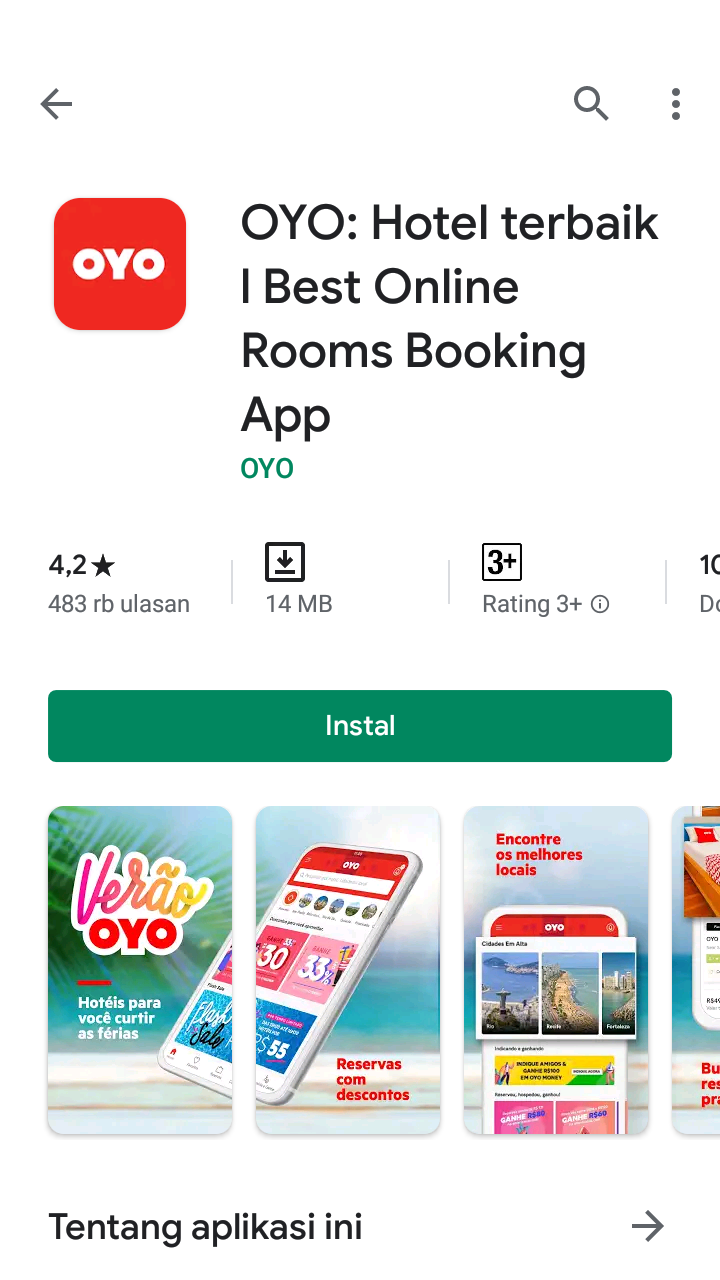Show the Rating 3+ info icon

600,604
